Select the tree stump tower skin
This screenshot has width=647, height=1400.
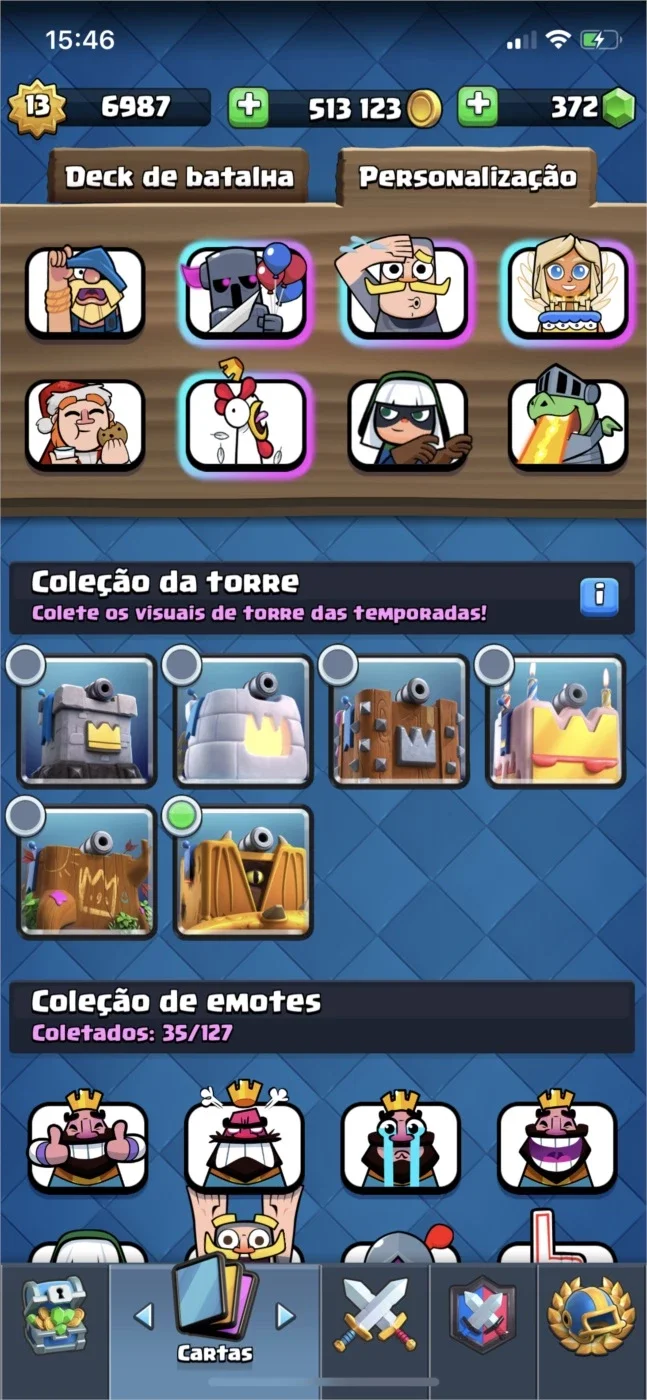[x=87, y=872]
